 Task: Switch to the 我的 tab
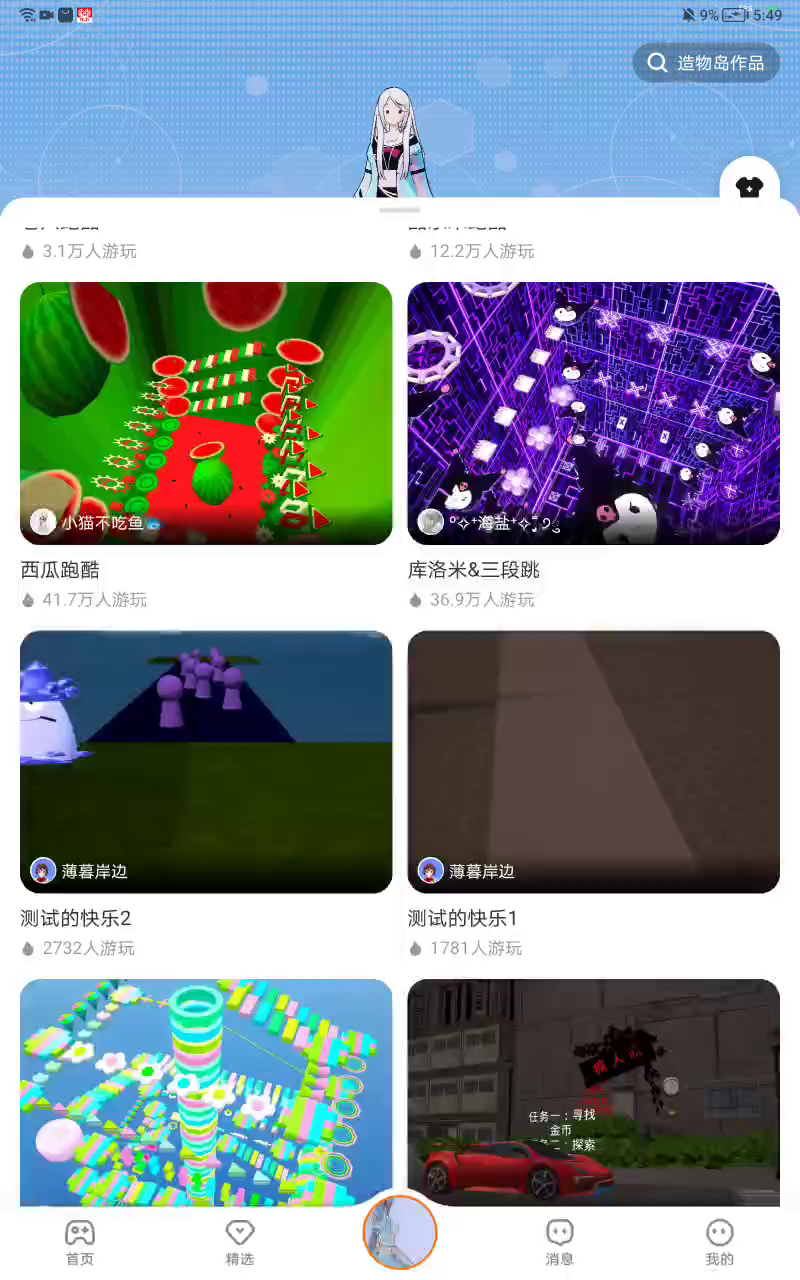[x=719, y=1242]
